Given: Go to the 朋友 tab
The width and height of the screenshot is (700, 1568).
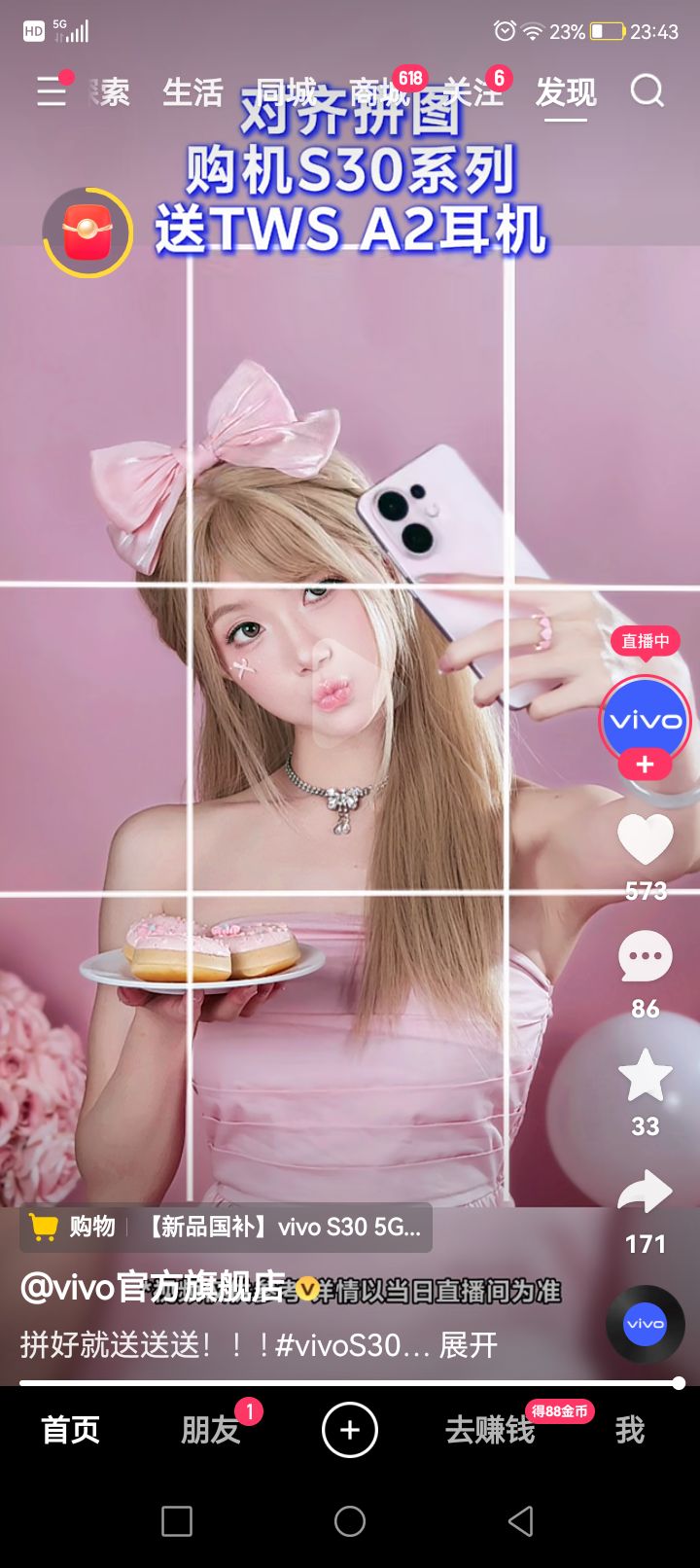Looking at the screenshot, I should pos(210,1430).
